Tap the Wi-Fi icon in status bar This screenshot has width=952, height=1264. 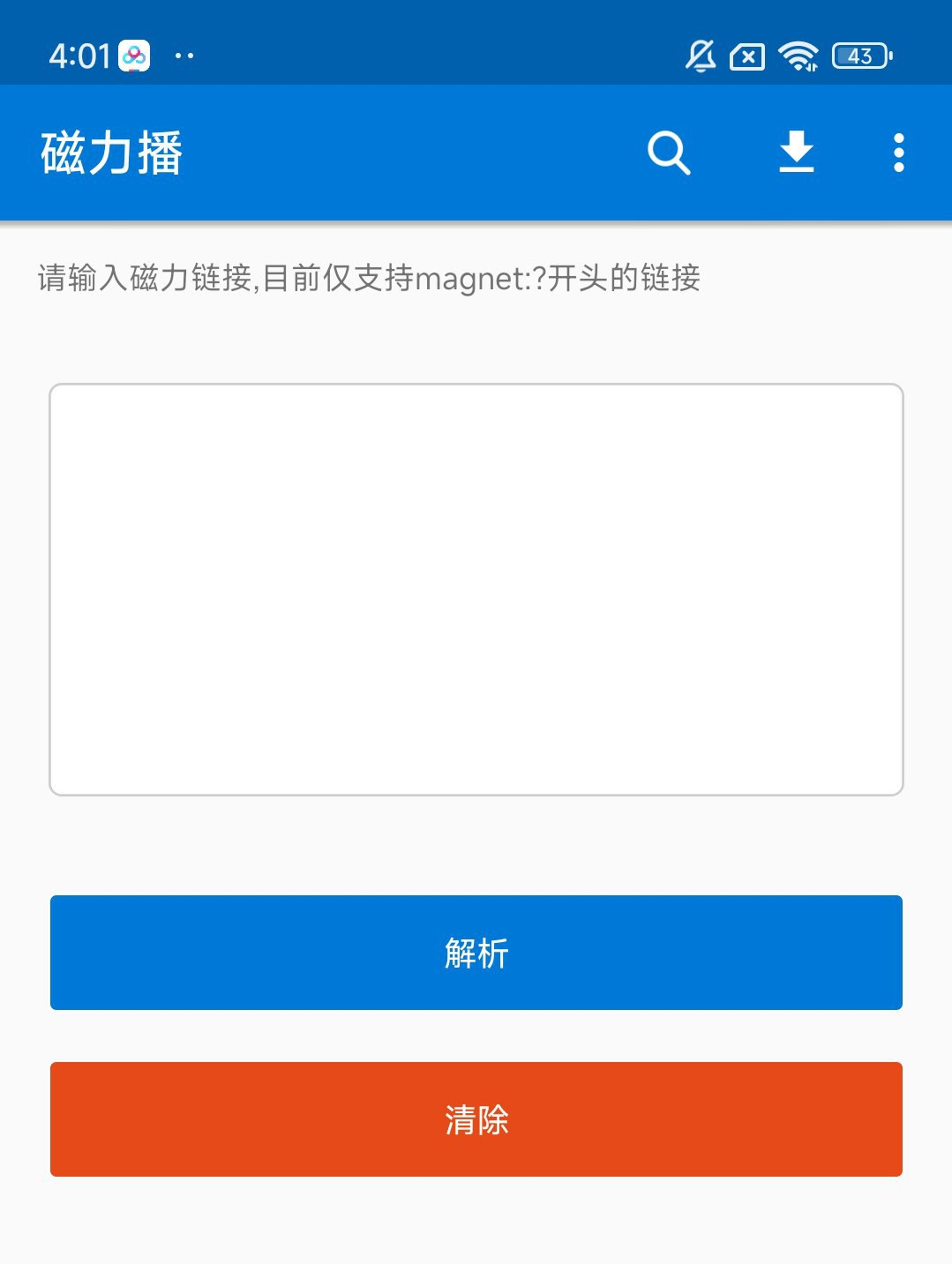pos(797,56)
